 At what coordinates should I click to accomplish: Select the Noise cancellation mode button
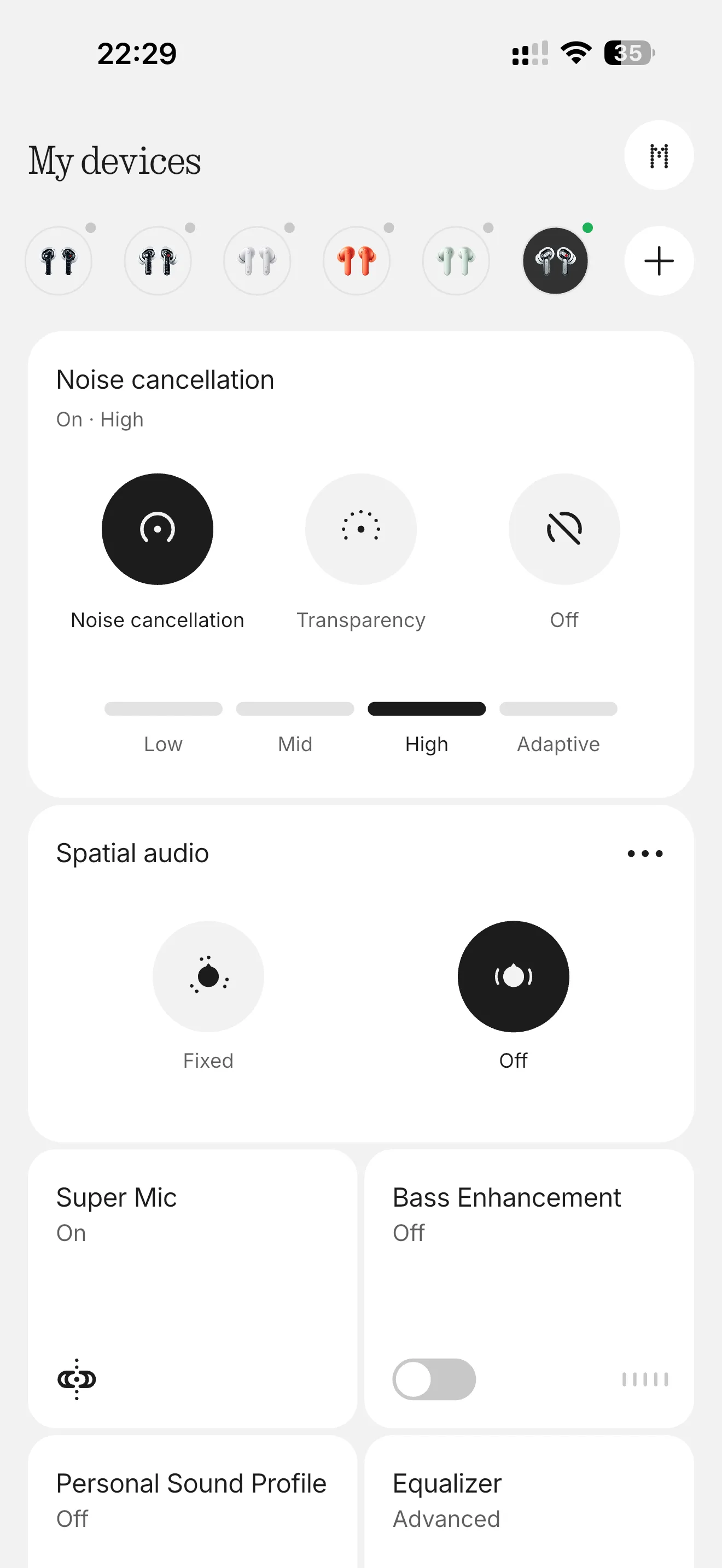[x=158, y=529]
